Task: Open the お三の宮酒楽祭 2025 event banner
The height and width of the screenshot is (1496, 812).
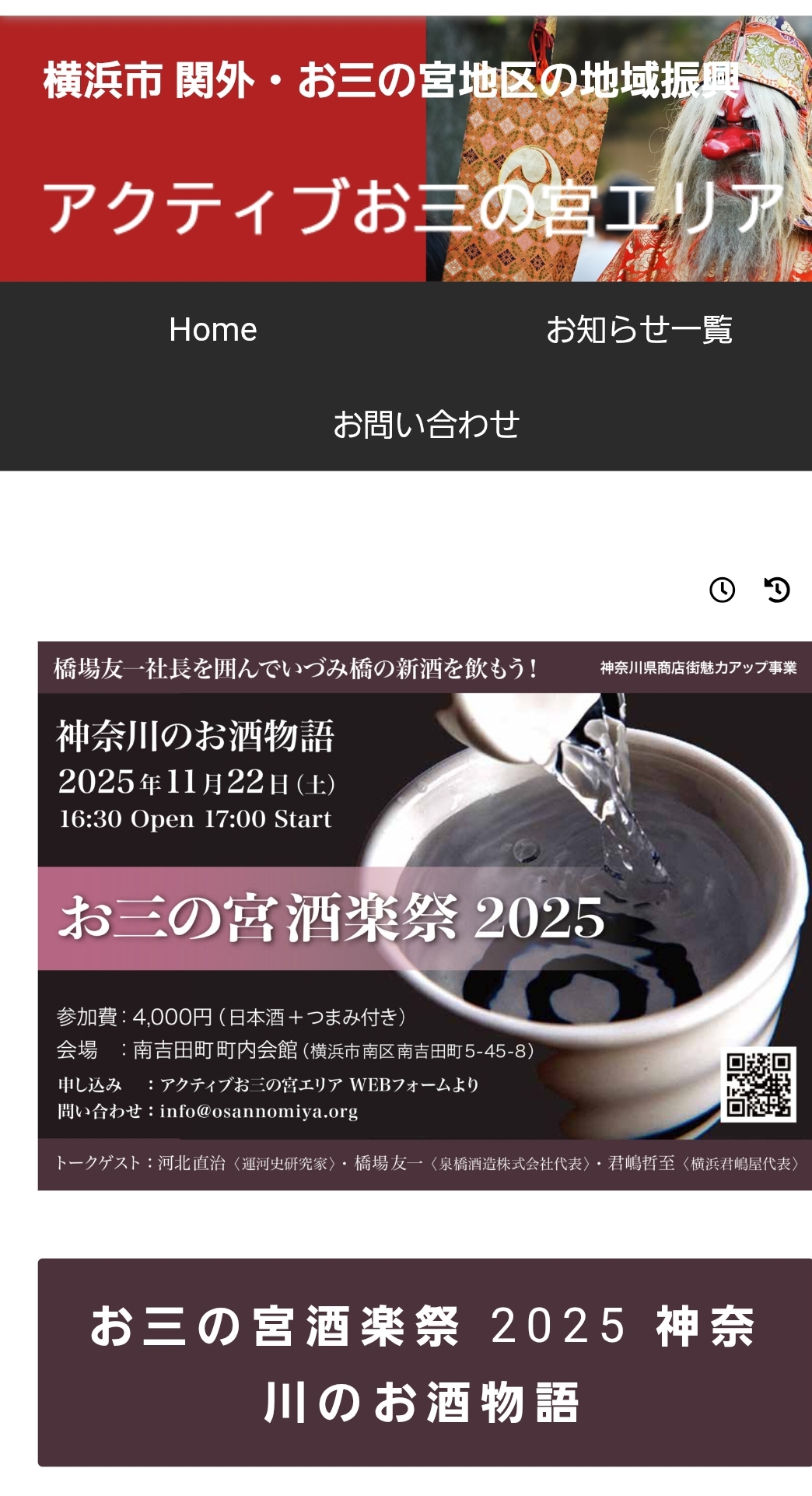Action: pyautogui.click(x=425, y=915)
